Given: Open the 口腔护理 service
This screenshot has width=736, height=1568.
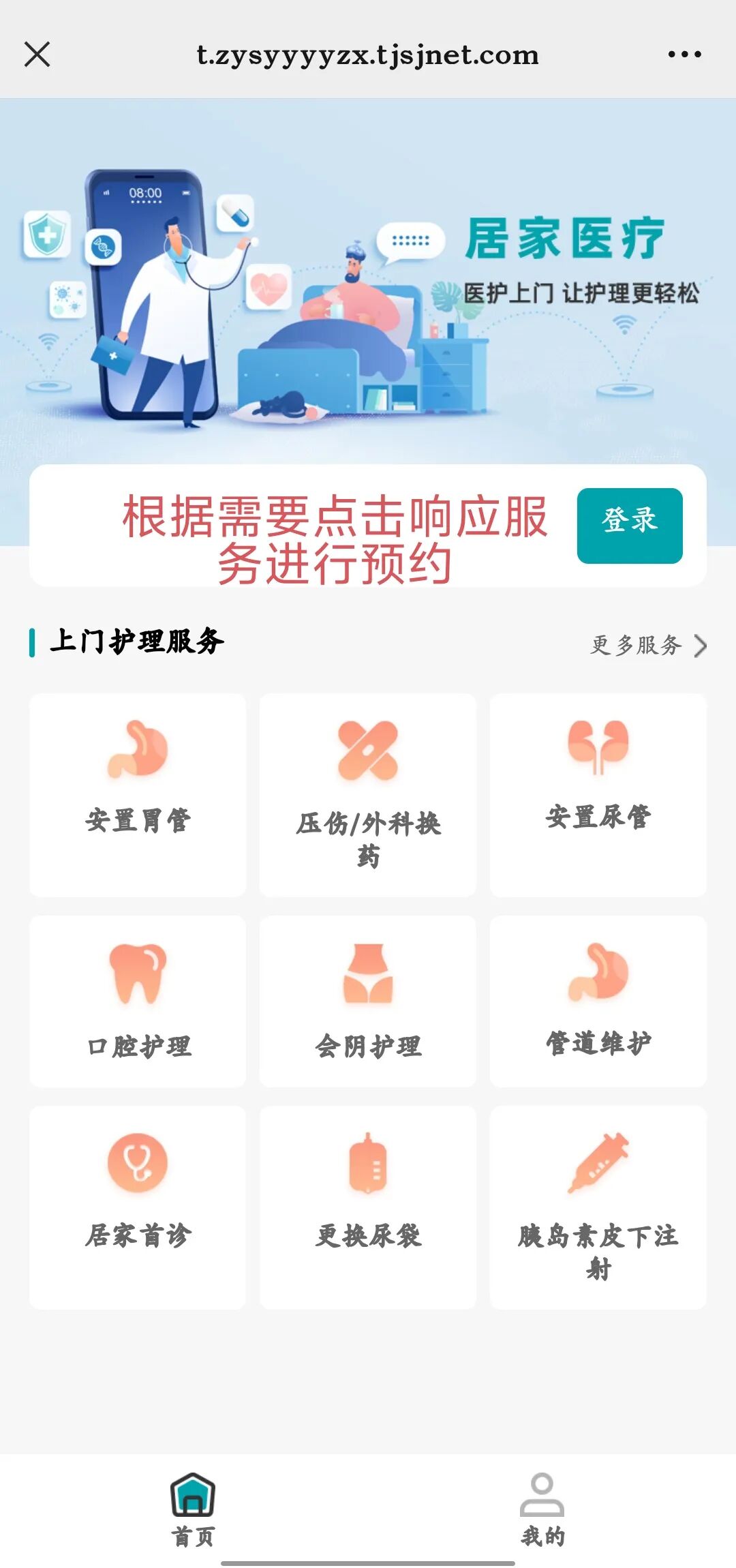Looking at the screenshot, I should (x=138, y=1001).
